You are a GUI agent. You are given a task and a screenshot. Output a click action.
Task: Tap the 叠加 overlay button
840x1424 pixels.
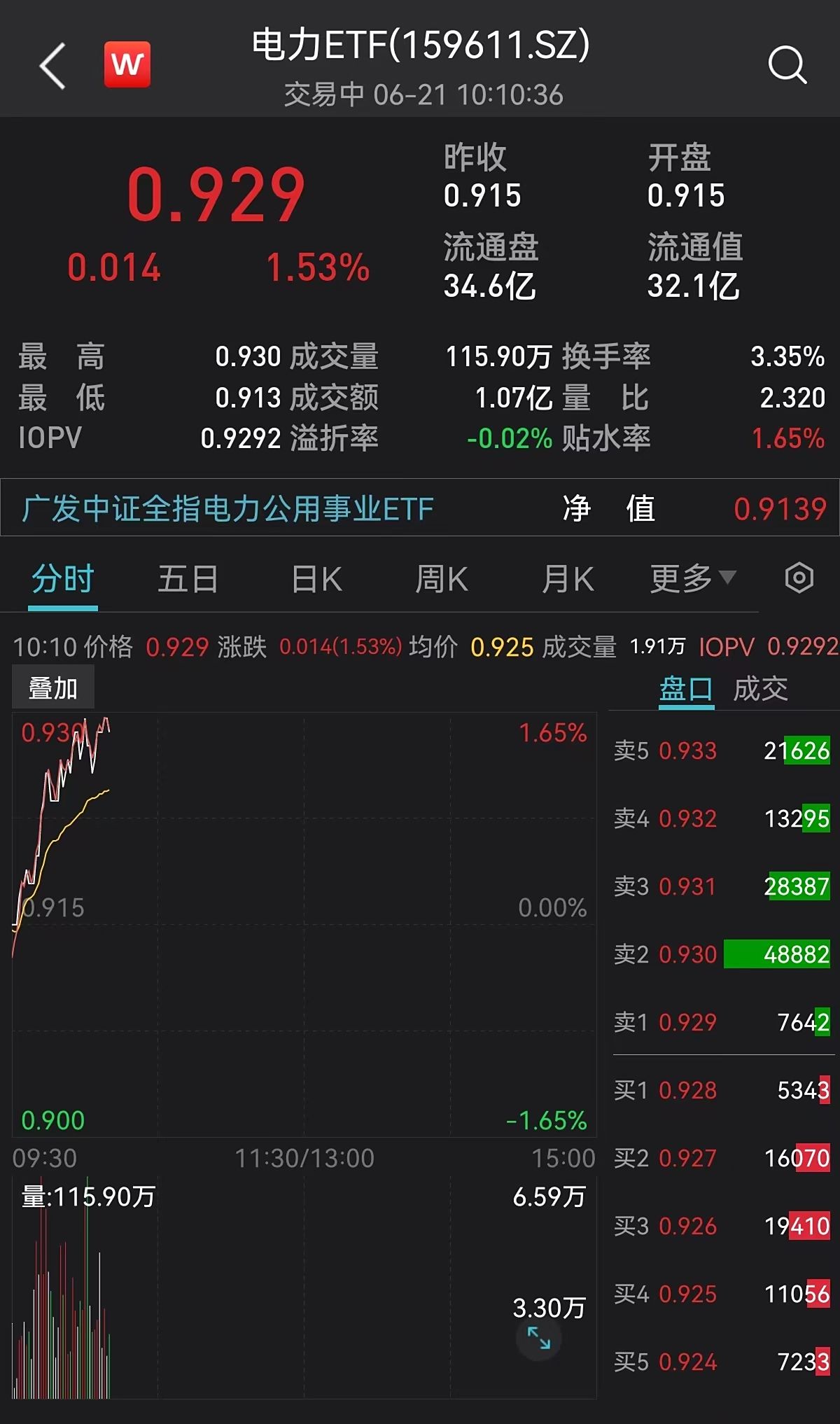pyautogui.click(x=53, y=688)
